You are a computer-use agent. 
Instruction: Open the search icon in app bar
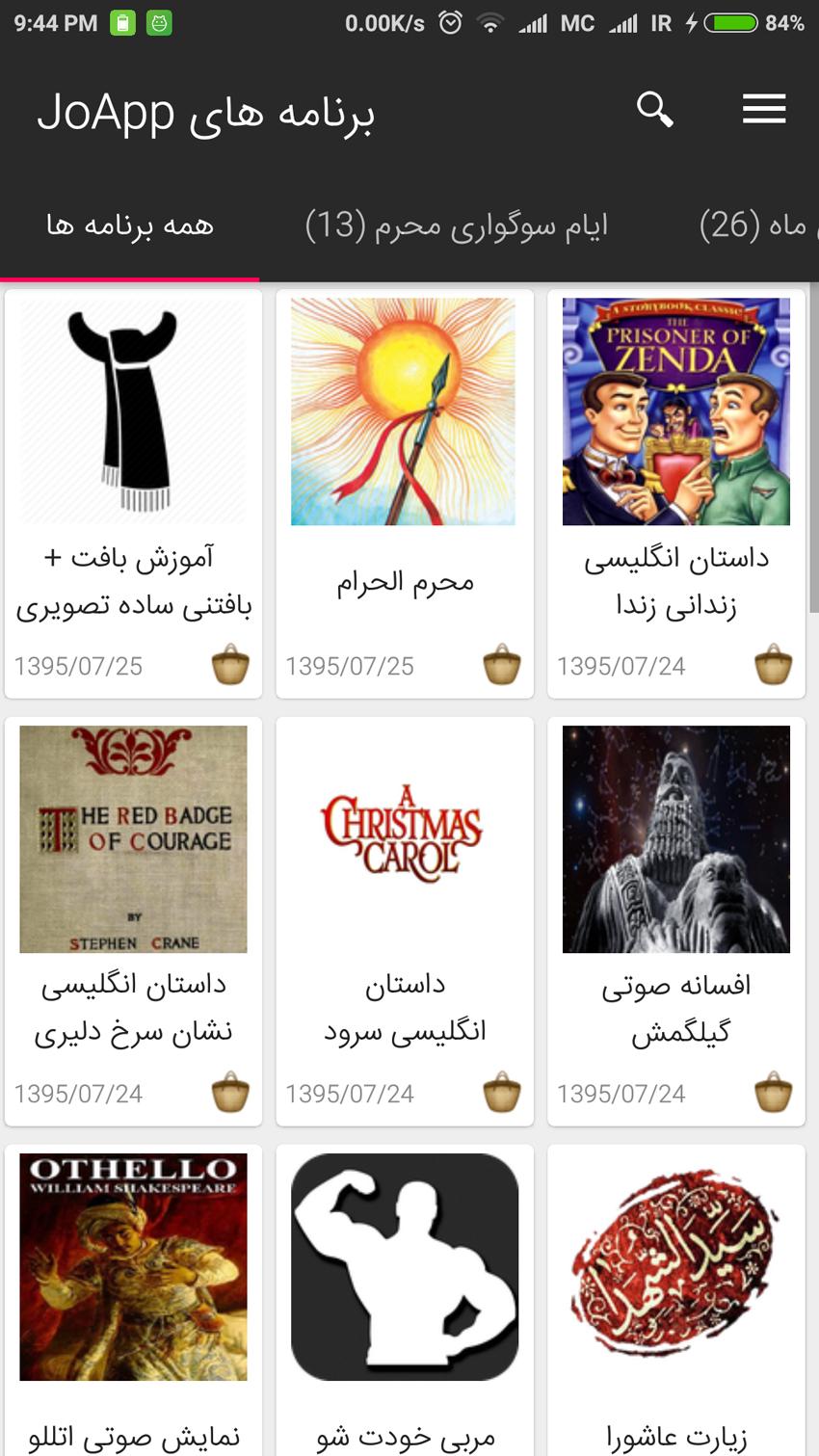[654, 110]
